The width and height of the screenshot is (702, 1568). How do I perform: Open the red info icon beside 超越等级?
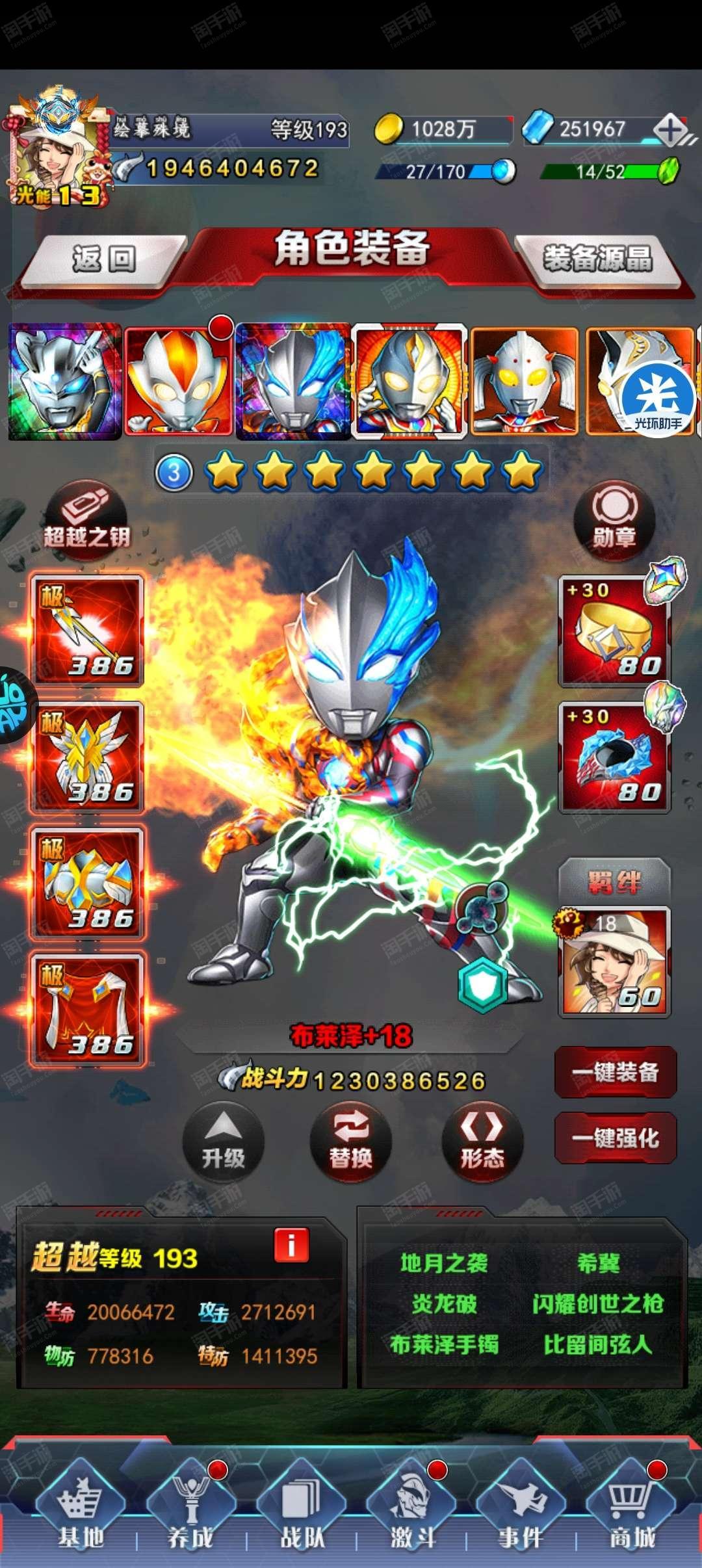pyautogui.click(x=291, y=1245)
